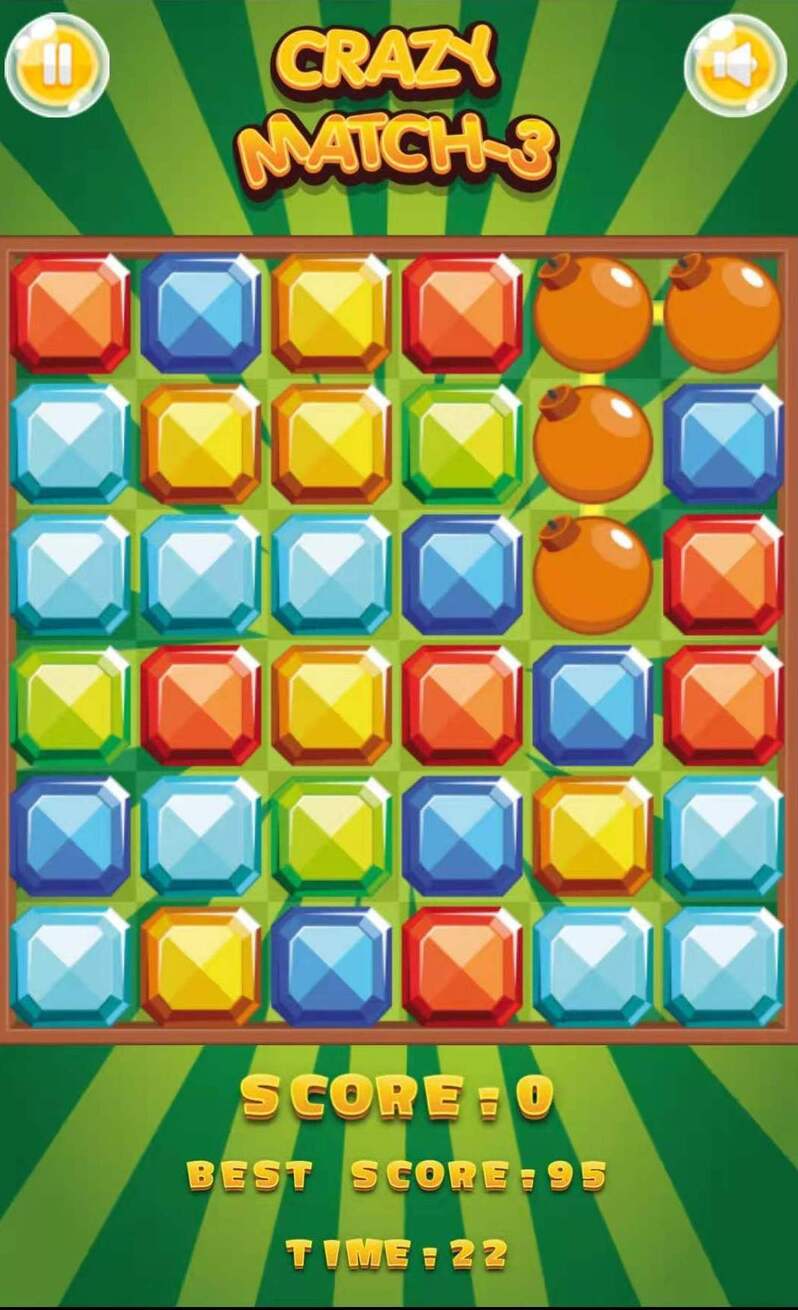Tap the bomb beside the green gem
Screen dimensions: 798x1310
(x=592, y=443)
